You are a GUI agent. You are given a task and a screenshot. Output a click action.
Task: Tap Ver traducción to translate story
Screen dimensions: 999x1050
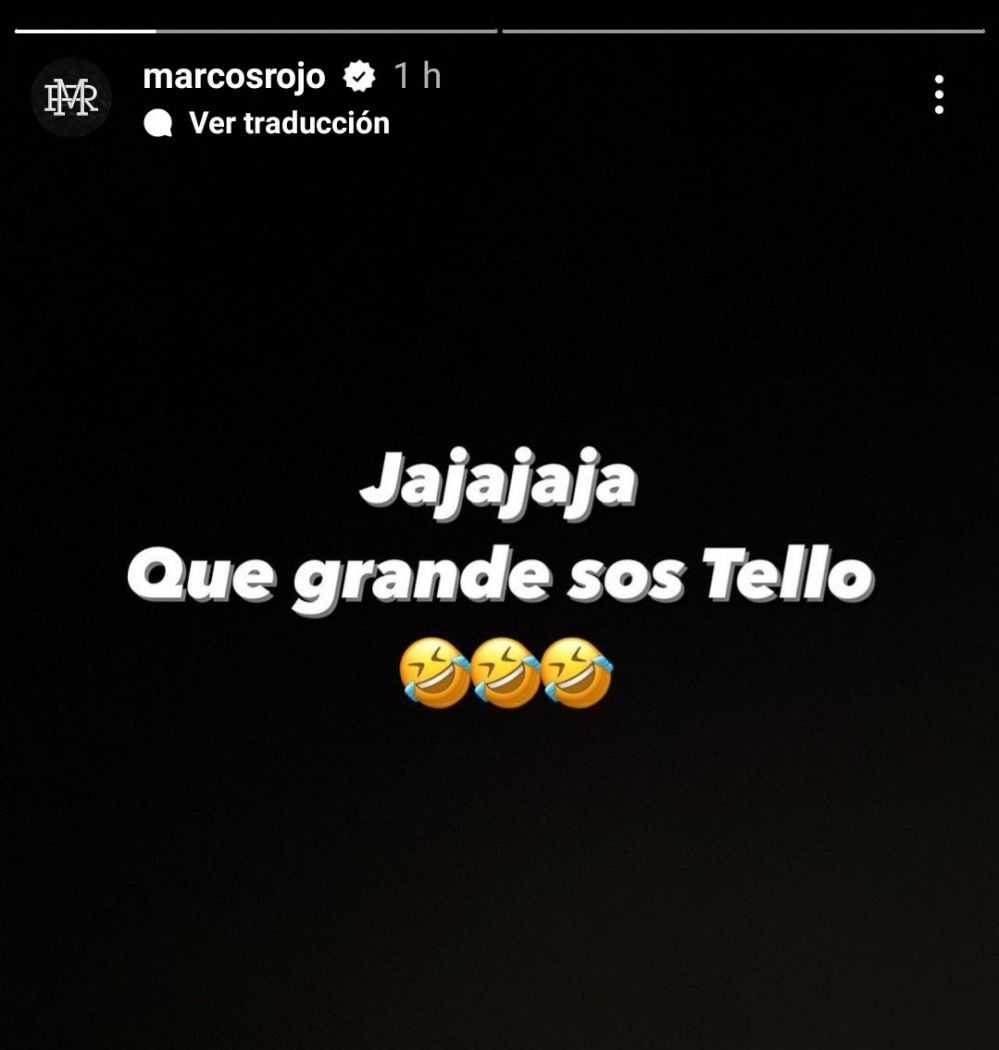(x=288, y=123)
